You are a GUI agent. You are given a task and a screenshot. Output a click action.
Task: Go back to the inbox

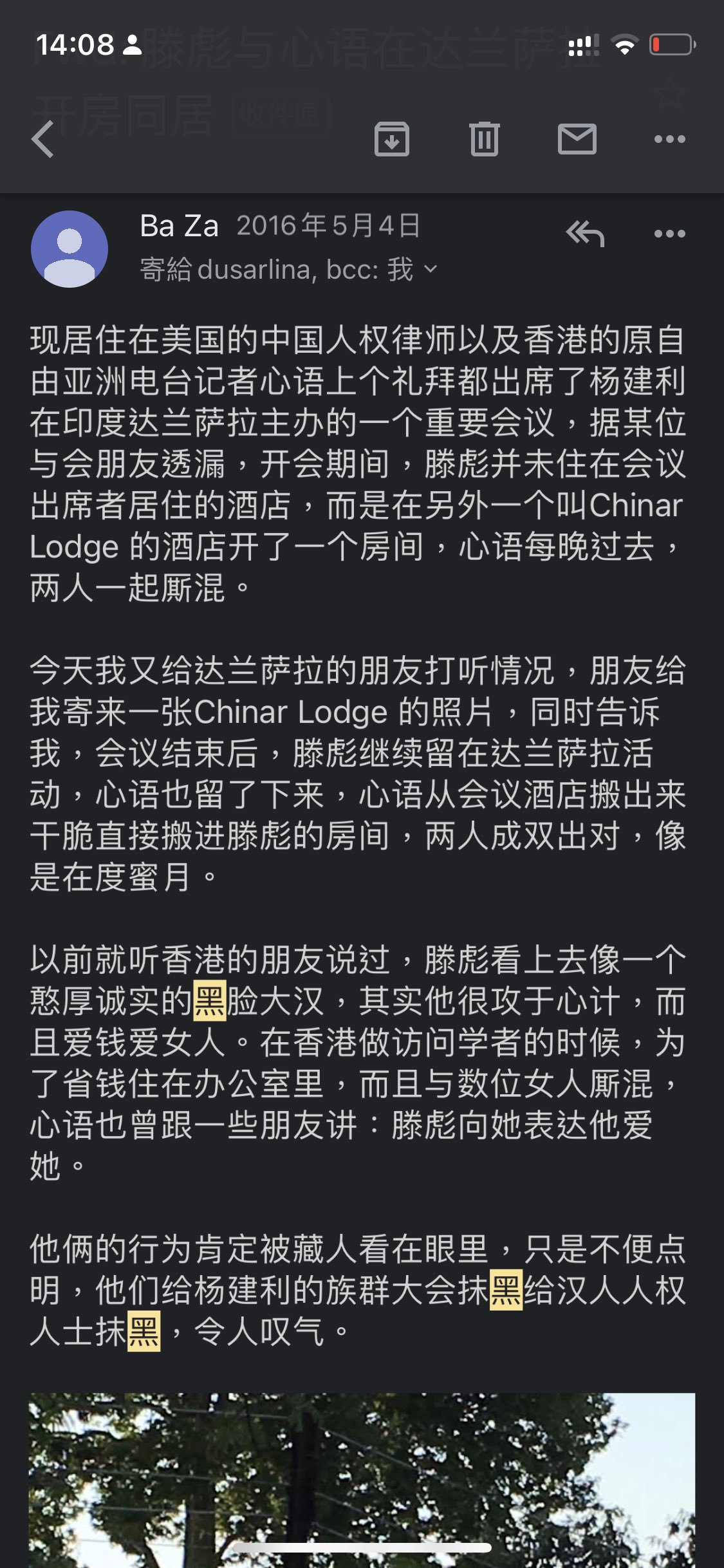coord(43,139)
